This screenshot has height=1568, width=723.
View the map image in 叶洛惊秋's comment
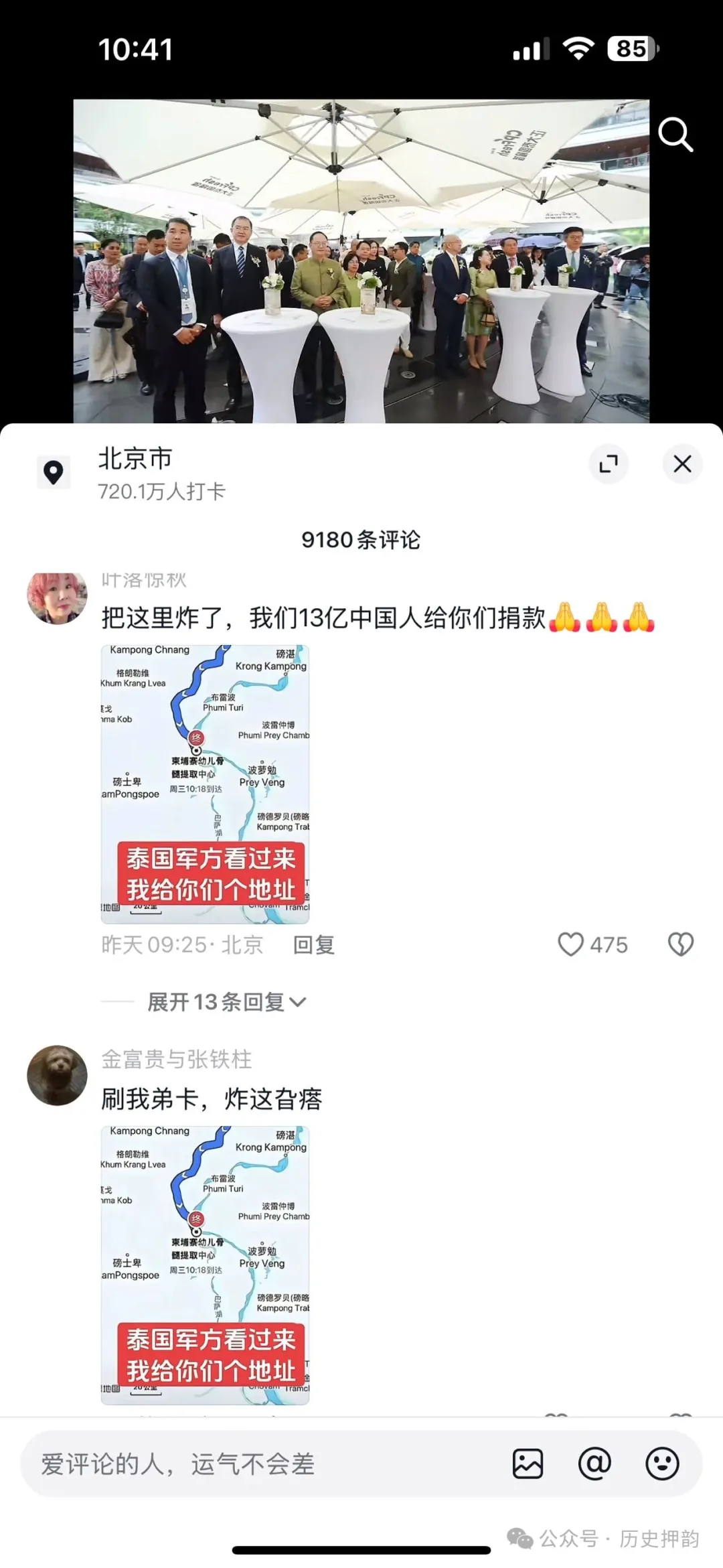click(205, 784)
